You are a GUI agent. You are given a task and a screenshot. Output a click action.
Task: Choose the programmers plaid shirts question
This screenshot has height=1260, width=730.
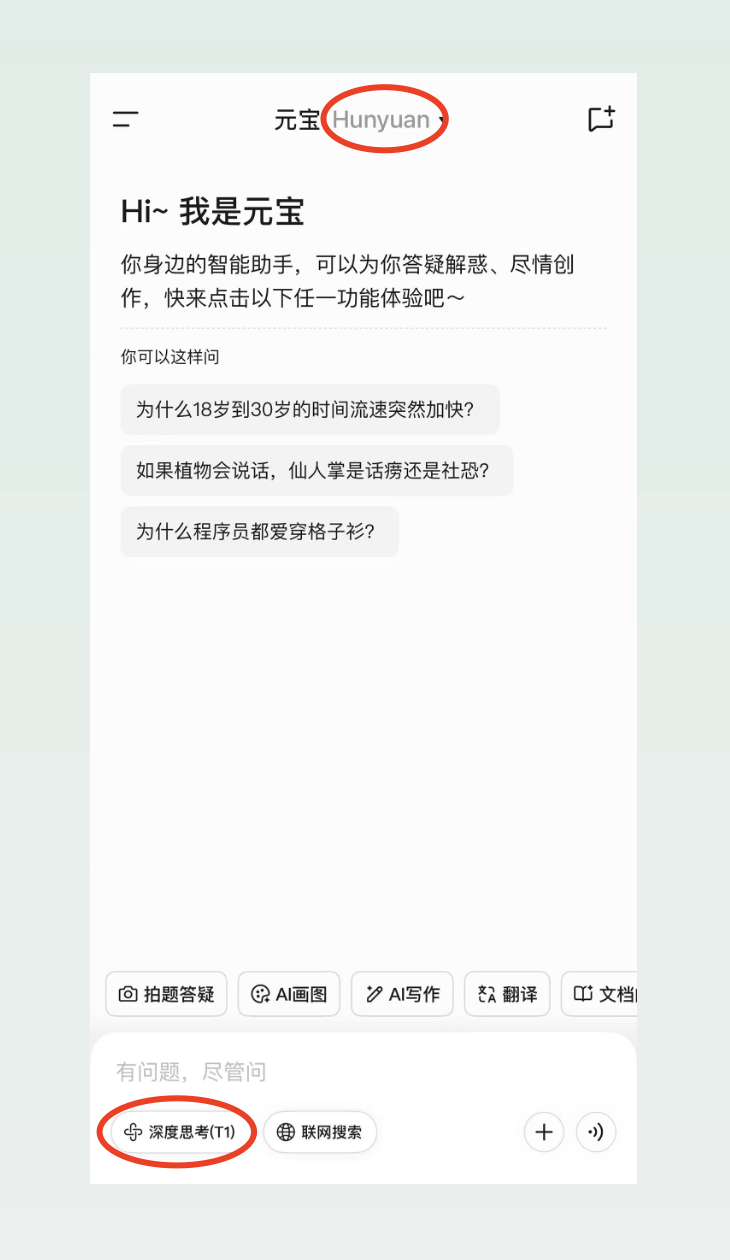coord(260,532)
